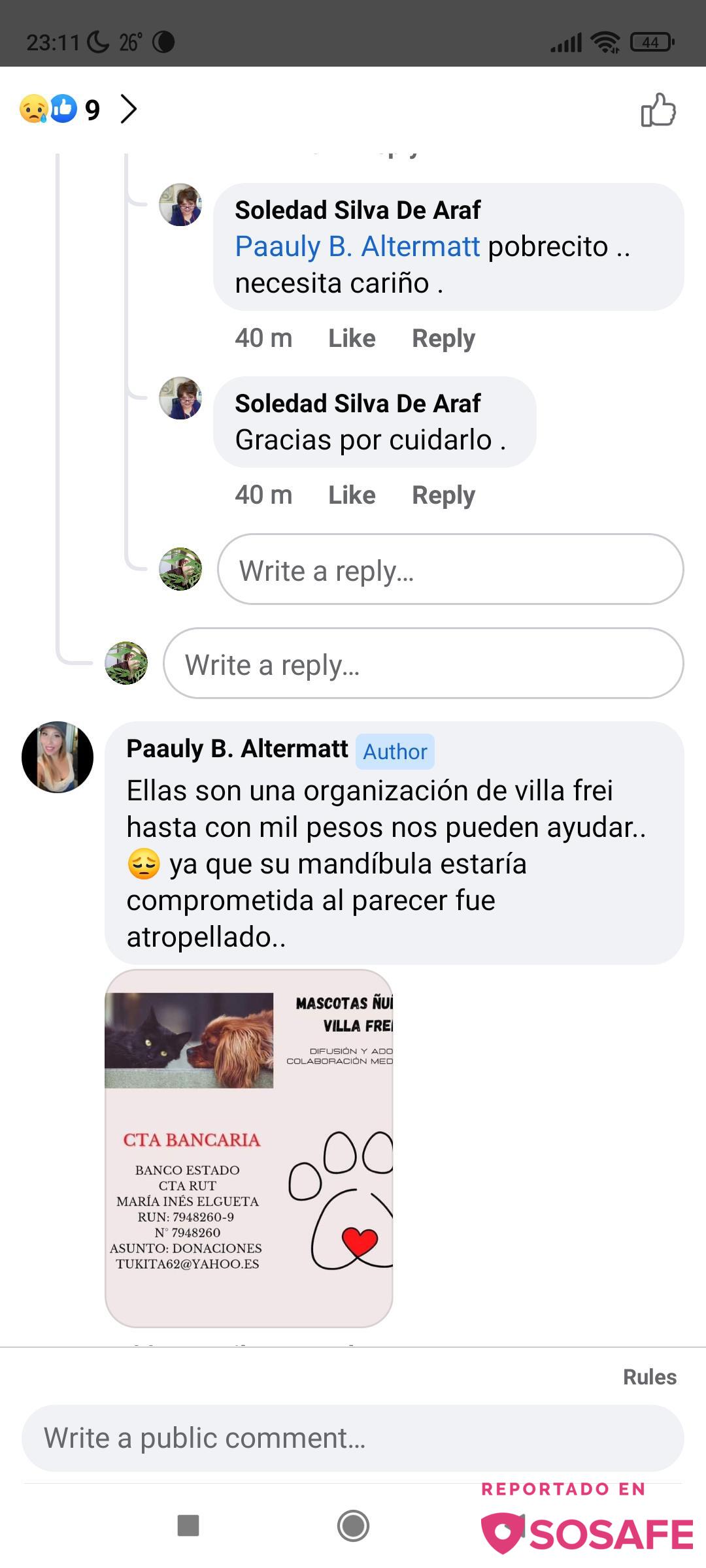The width and height of the screenshot is (706, 1568).
Task: Open the tagged Paauly B. Altermatt mention link
Action: coord(358,246)
